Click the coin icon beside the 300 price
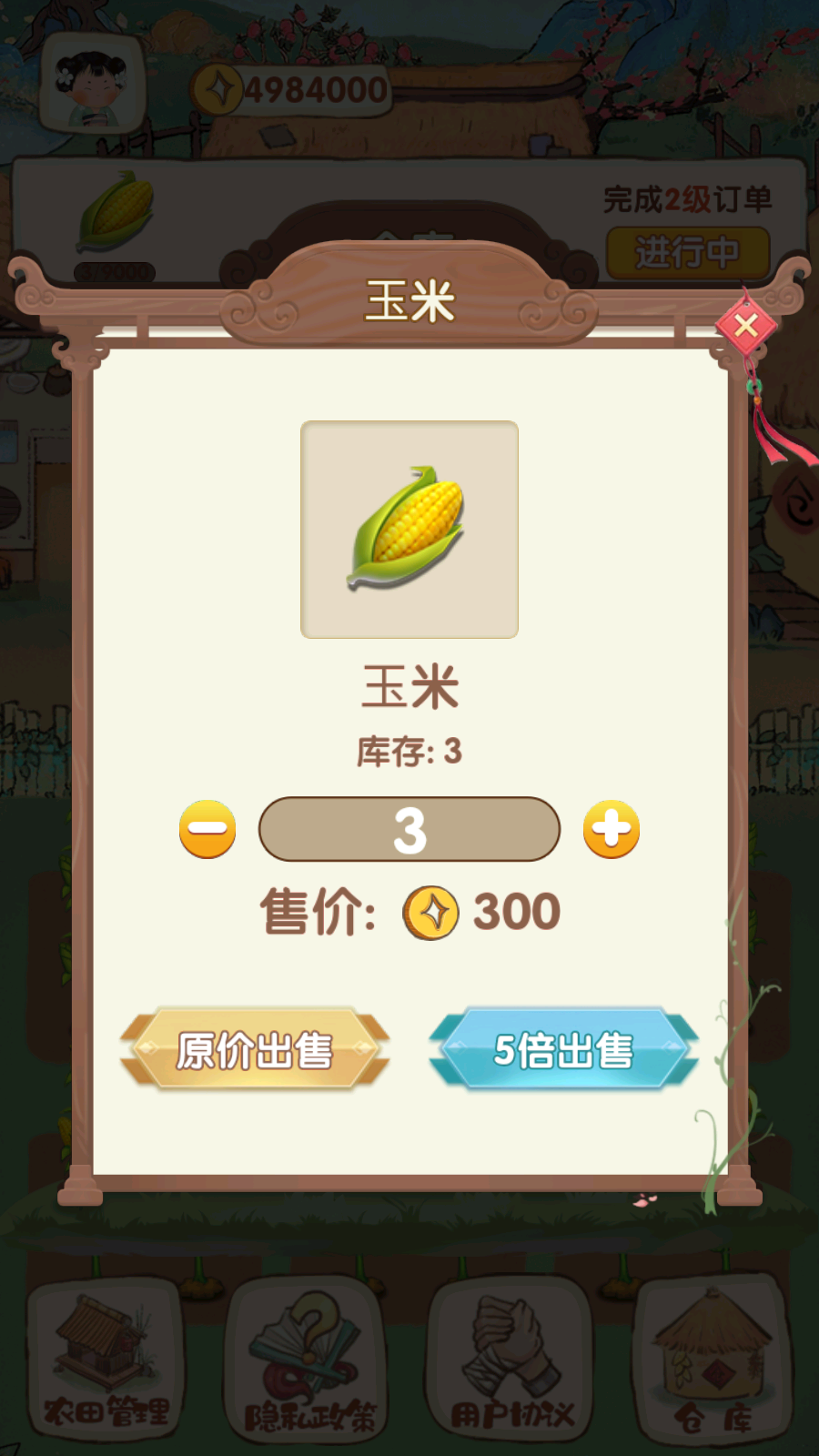Screen dimensions: 819x1456 (432, 913)
